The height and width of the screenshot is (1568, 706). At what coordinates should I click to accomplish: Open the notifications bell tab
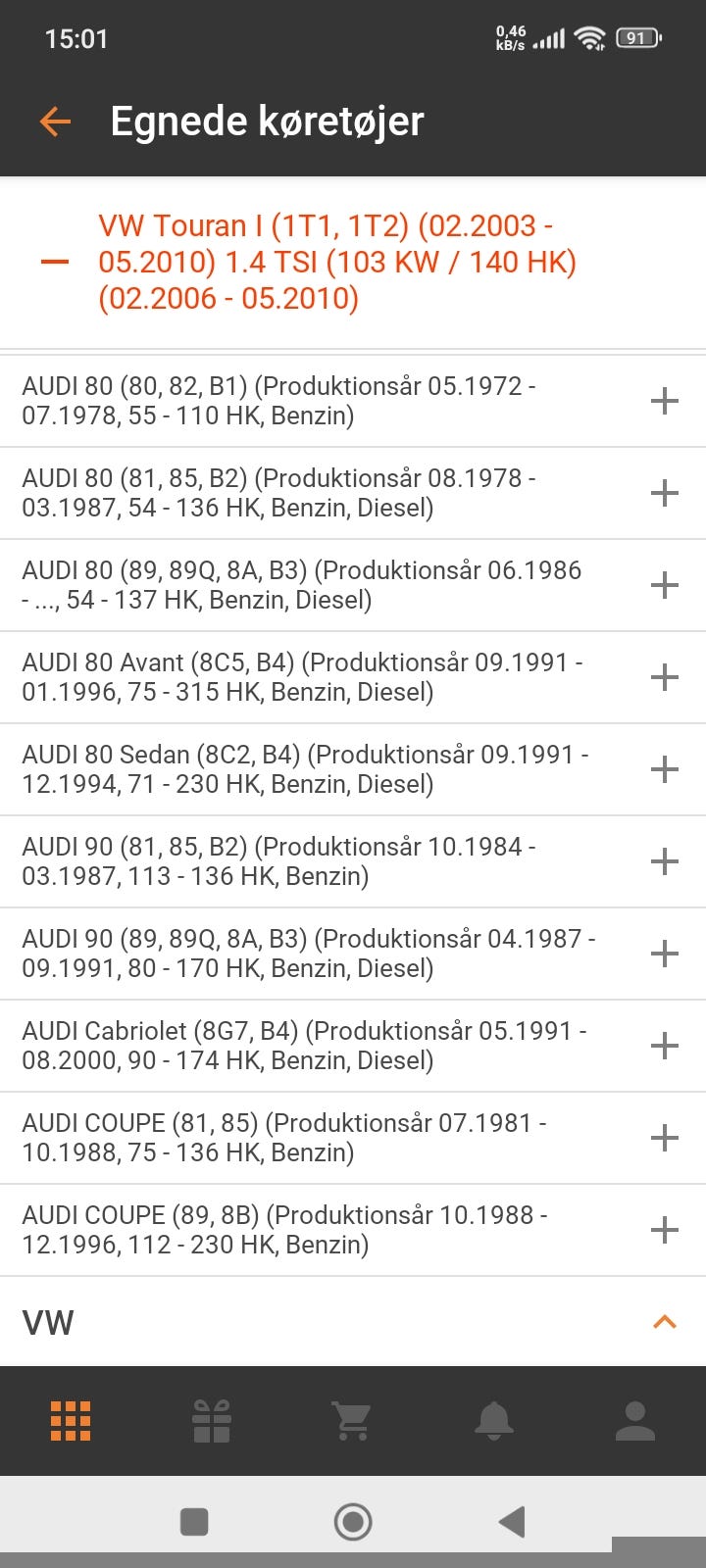pyautogui.click(x=494, y=1421)
